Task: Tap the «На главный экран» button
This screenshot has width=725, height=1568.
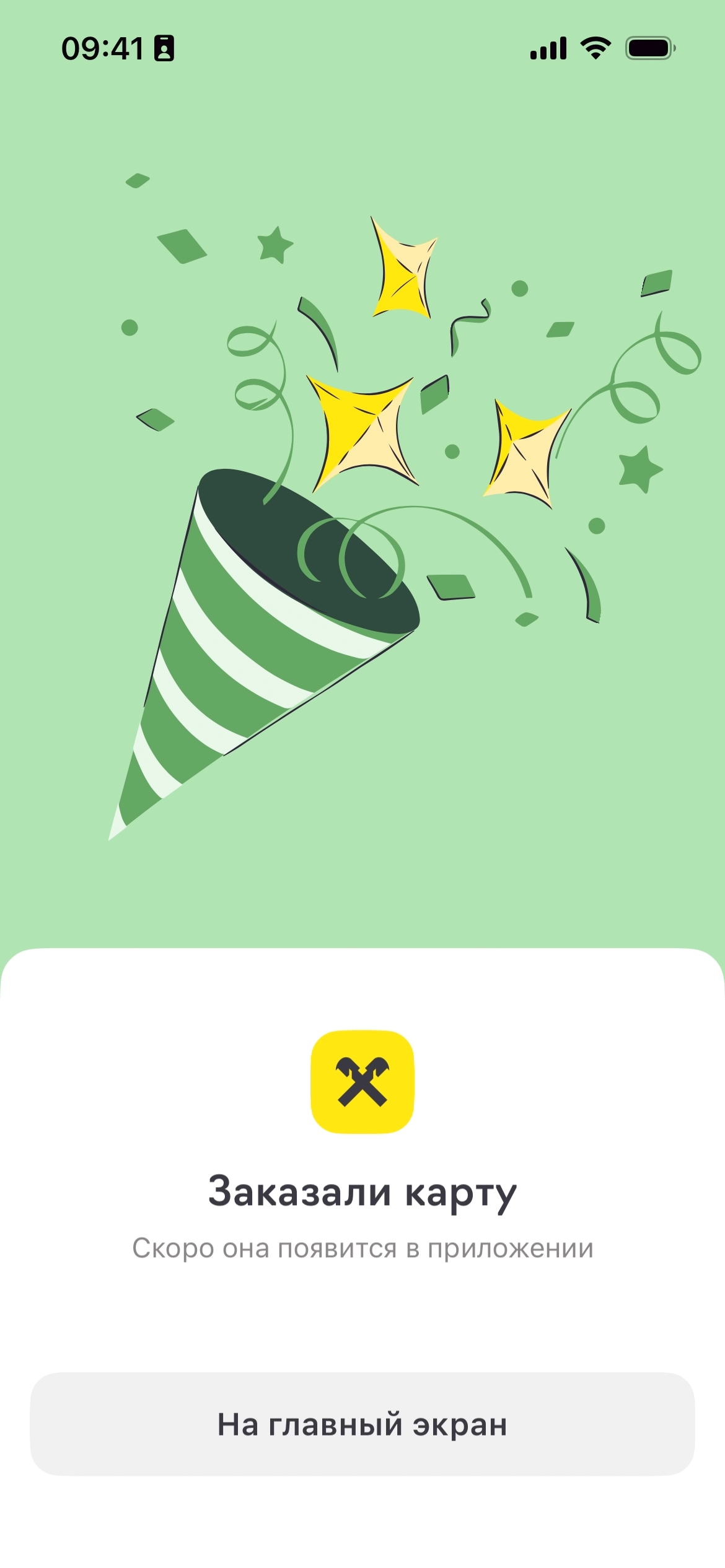Action: 362,1424
